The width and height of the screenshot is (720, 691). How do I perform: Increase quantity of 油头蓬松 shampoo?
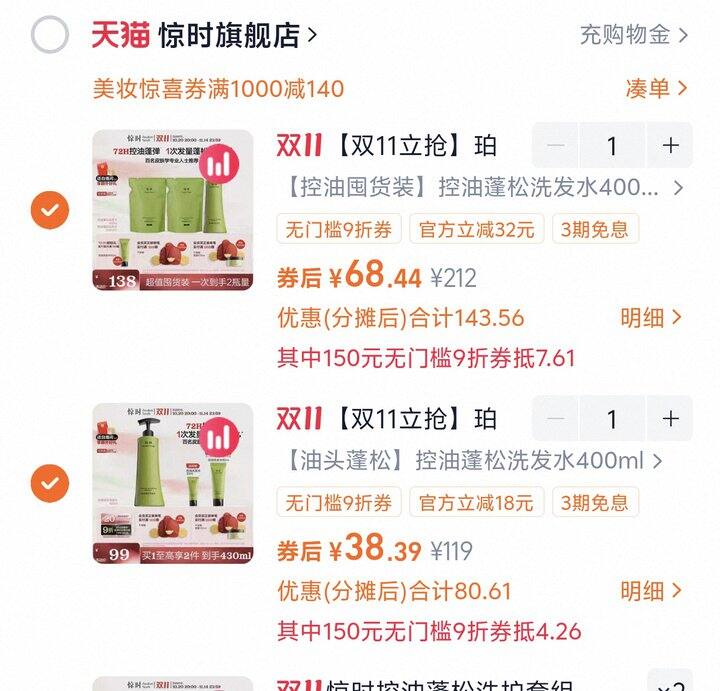coord(669,419)
